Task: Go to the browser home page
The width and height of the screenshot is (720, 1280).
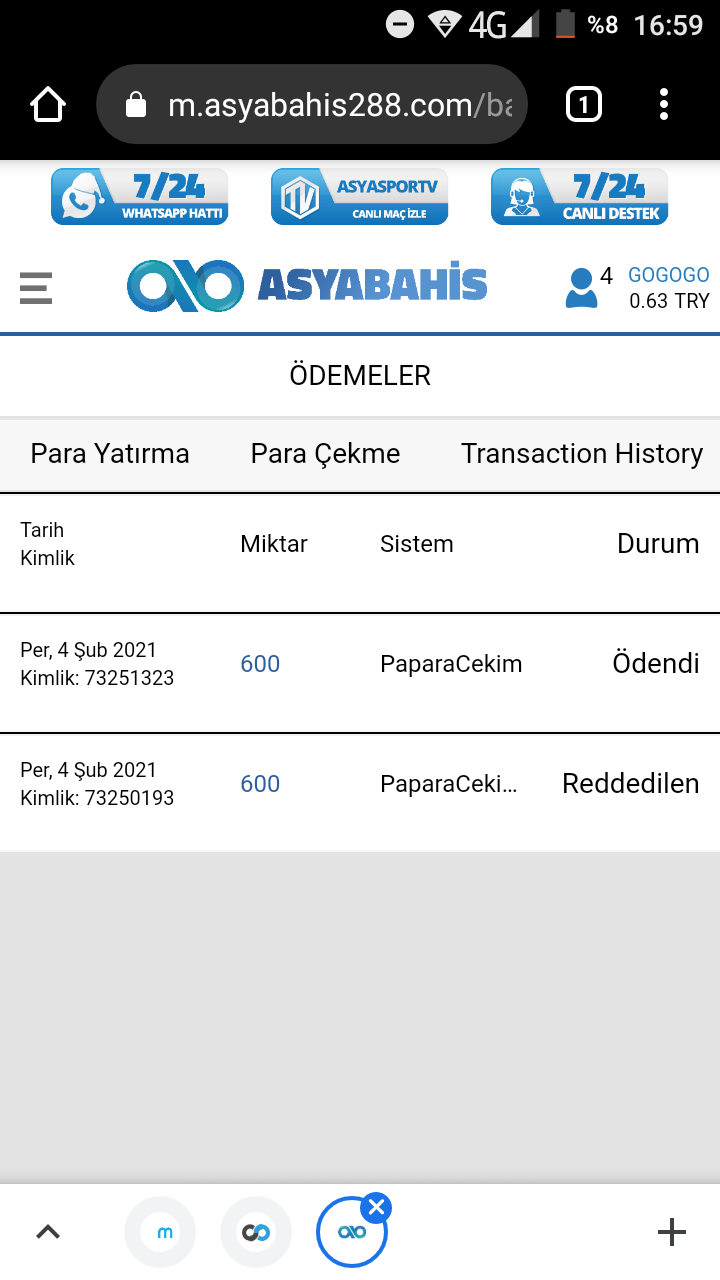Action: click(48, 104)
